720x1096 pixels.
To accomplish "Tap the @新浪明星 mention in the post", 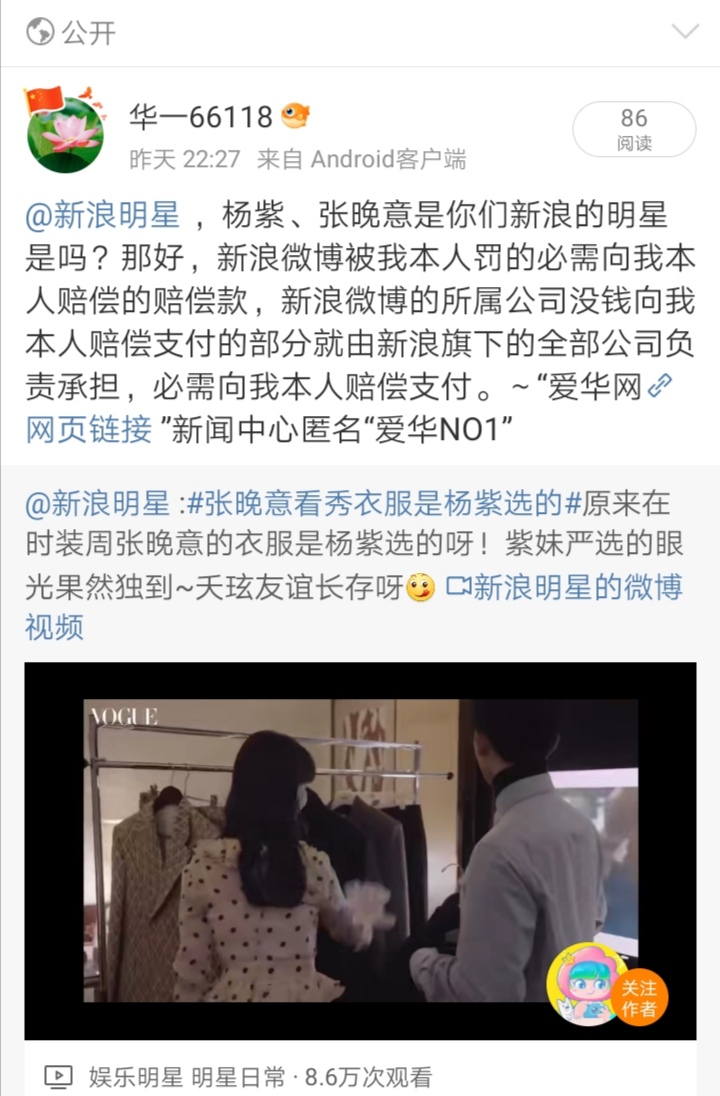I will [103, 215].
